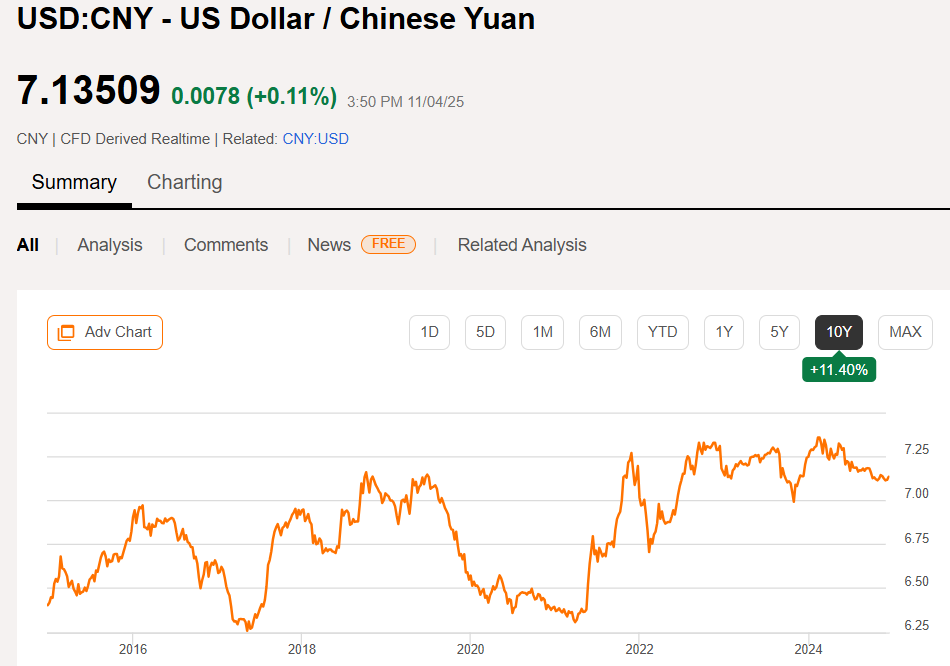Set chart range to 1M
This screenshot has height=666, width=950.
[542, 332]
